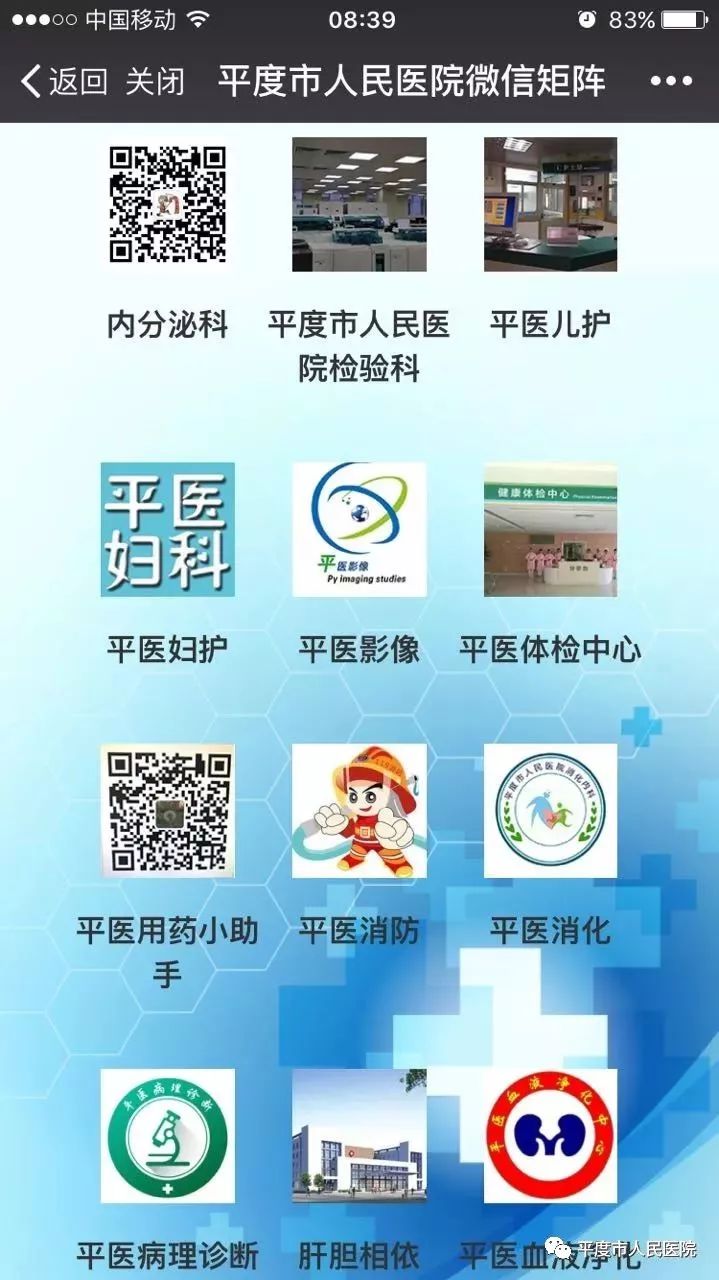Select the 平医病理诊断 tile
This screenshot has height=1280, width=719.
[x=167, y=1136]
